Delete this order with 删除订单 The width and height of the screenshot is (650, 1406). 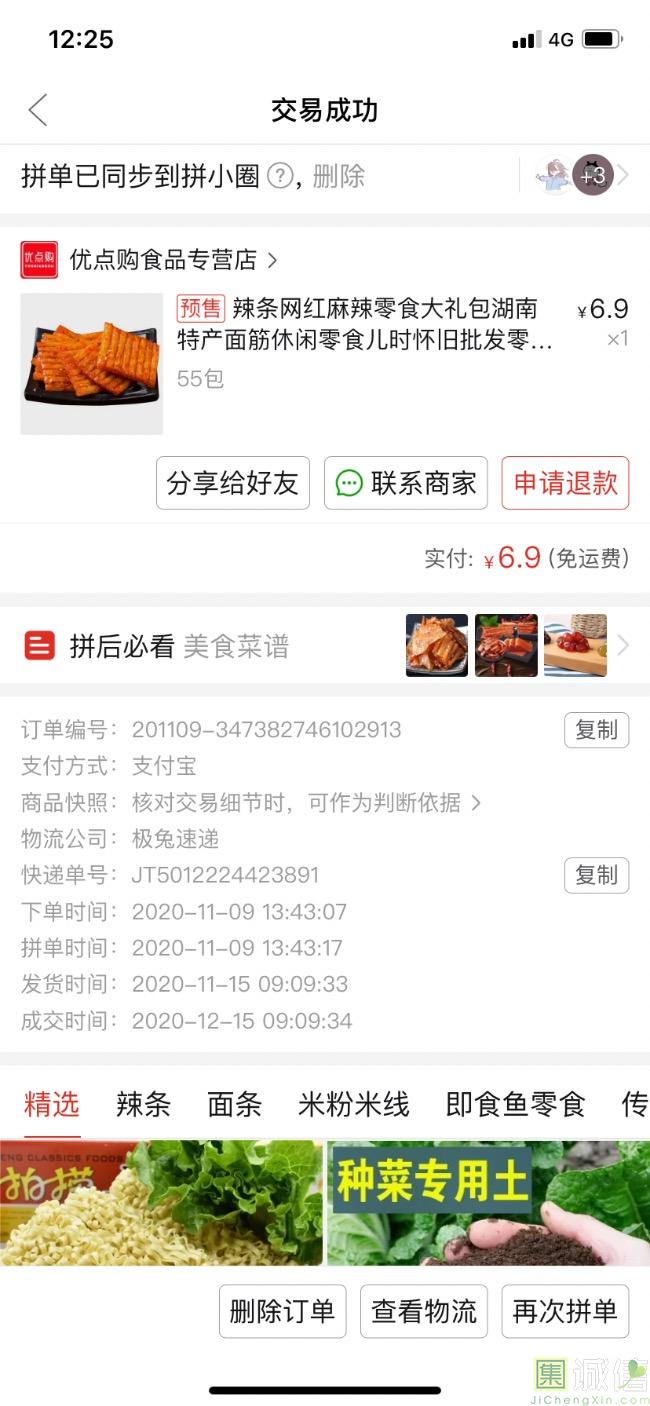point(282,1311)
